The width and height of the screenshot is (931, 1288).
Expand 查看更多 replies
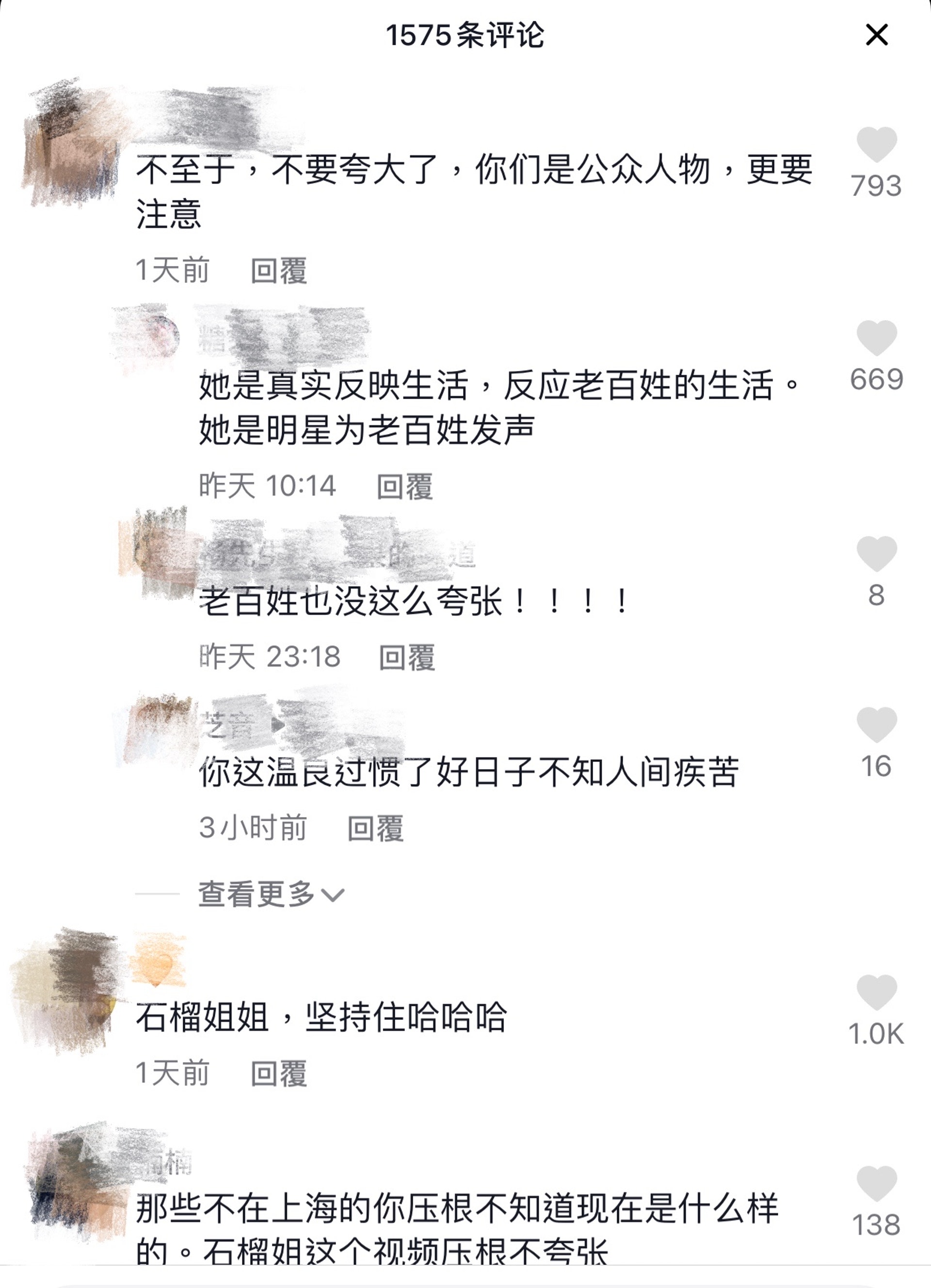[270, 894]
